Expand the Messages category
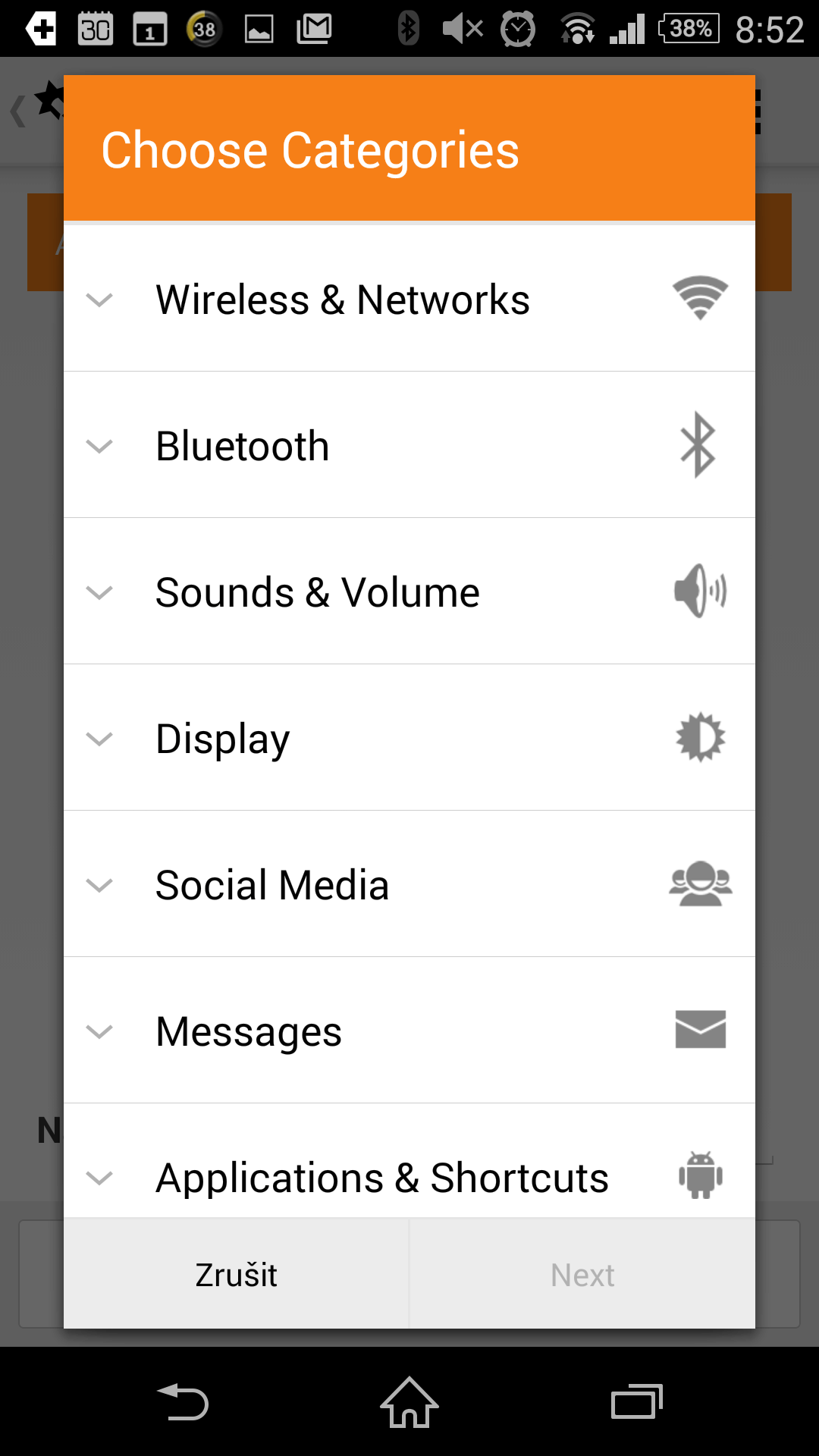The width and height of the screenshot is (819, 1456). [x=99, y=1031]
